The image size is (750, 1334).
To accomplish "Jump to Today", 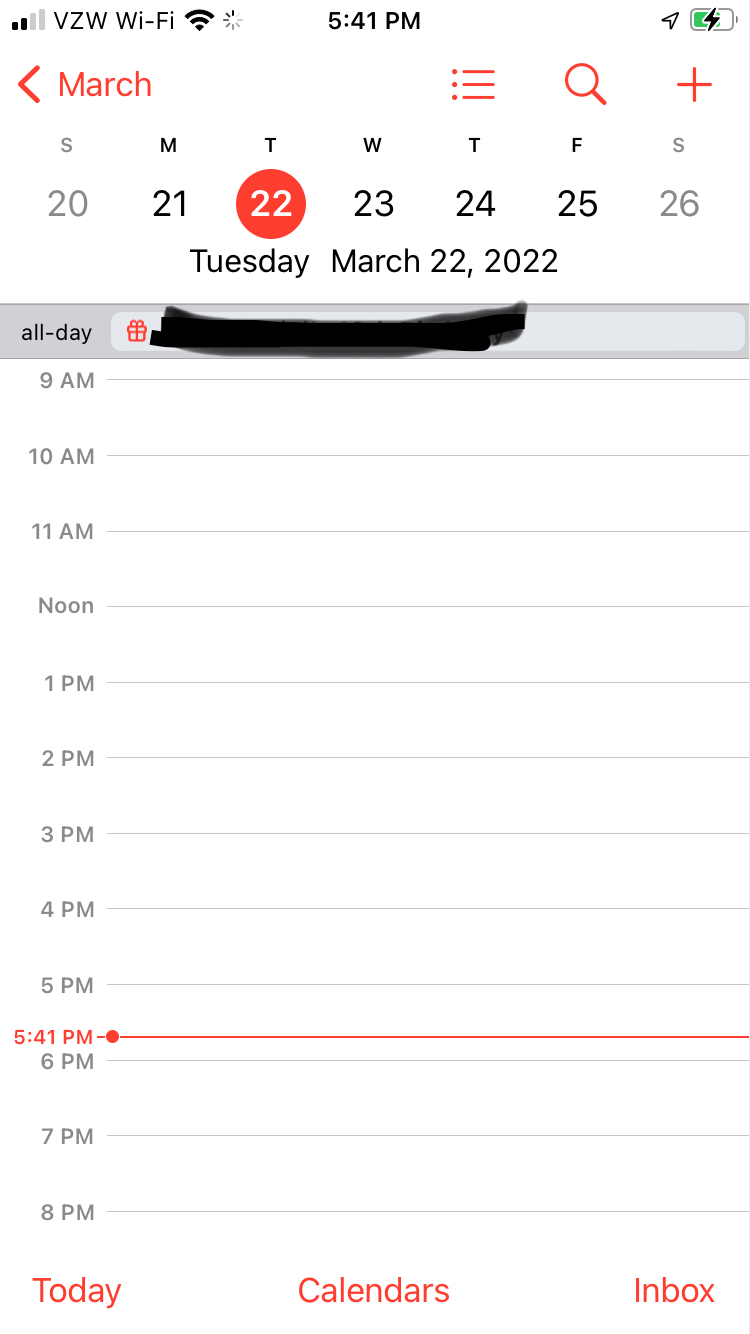I will click(x=76, y=1290).
